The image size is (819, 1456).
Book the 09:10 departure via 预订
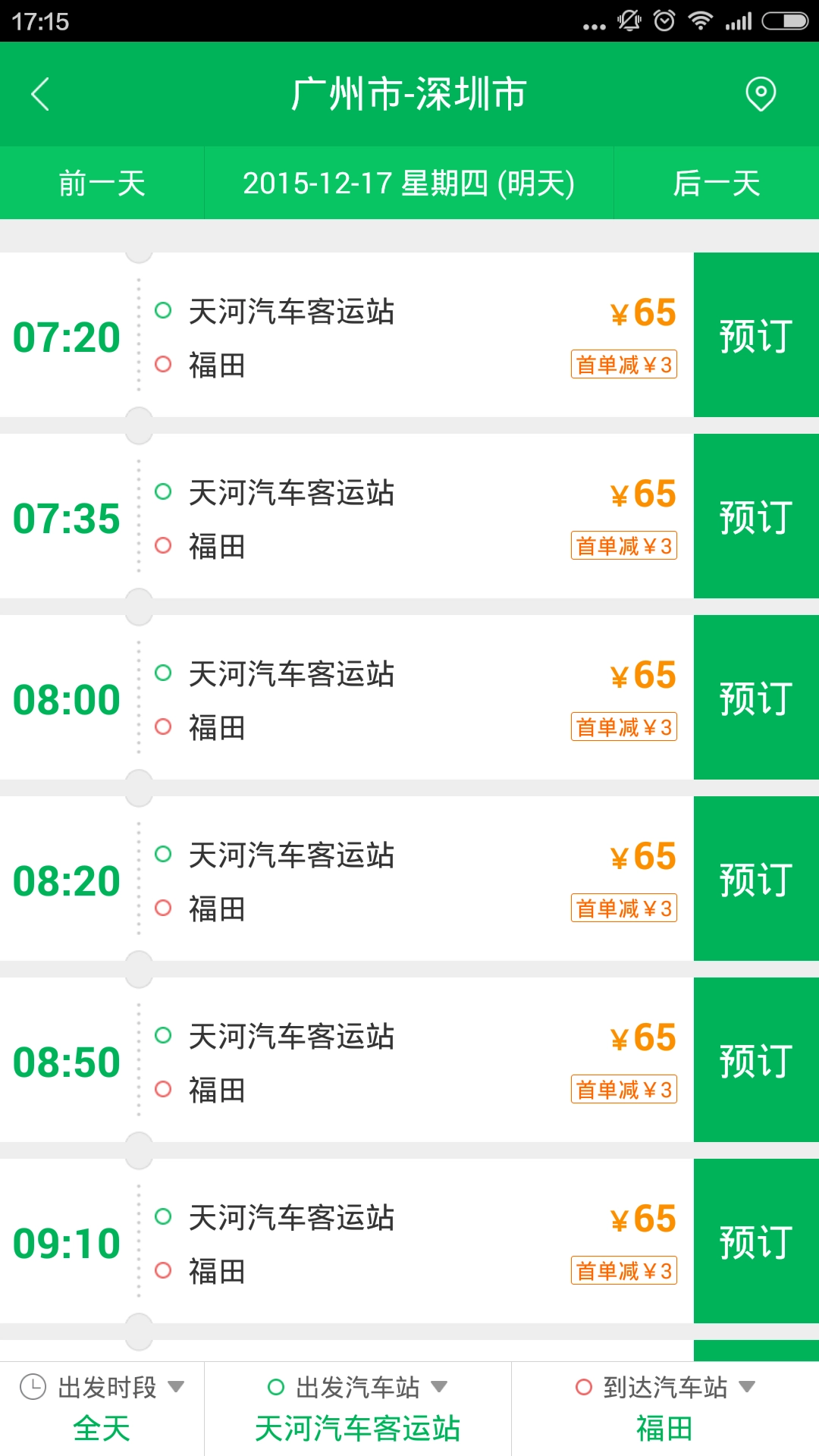[755, 1244]
